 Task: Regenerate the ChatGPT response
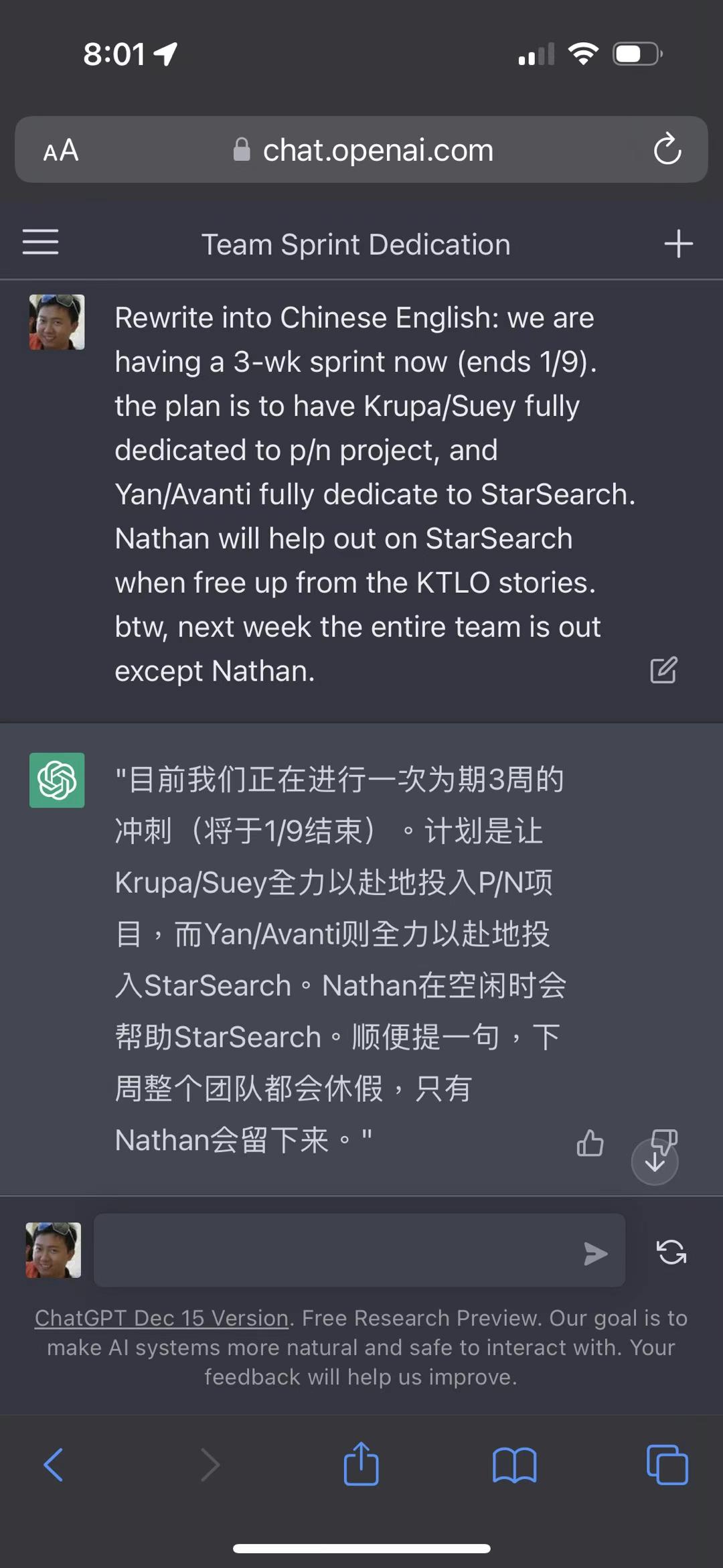(671, 1252)
